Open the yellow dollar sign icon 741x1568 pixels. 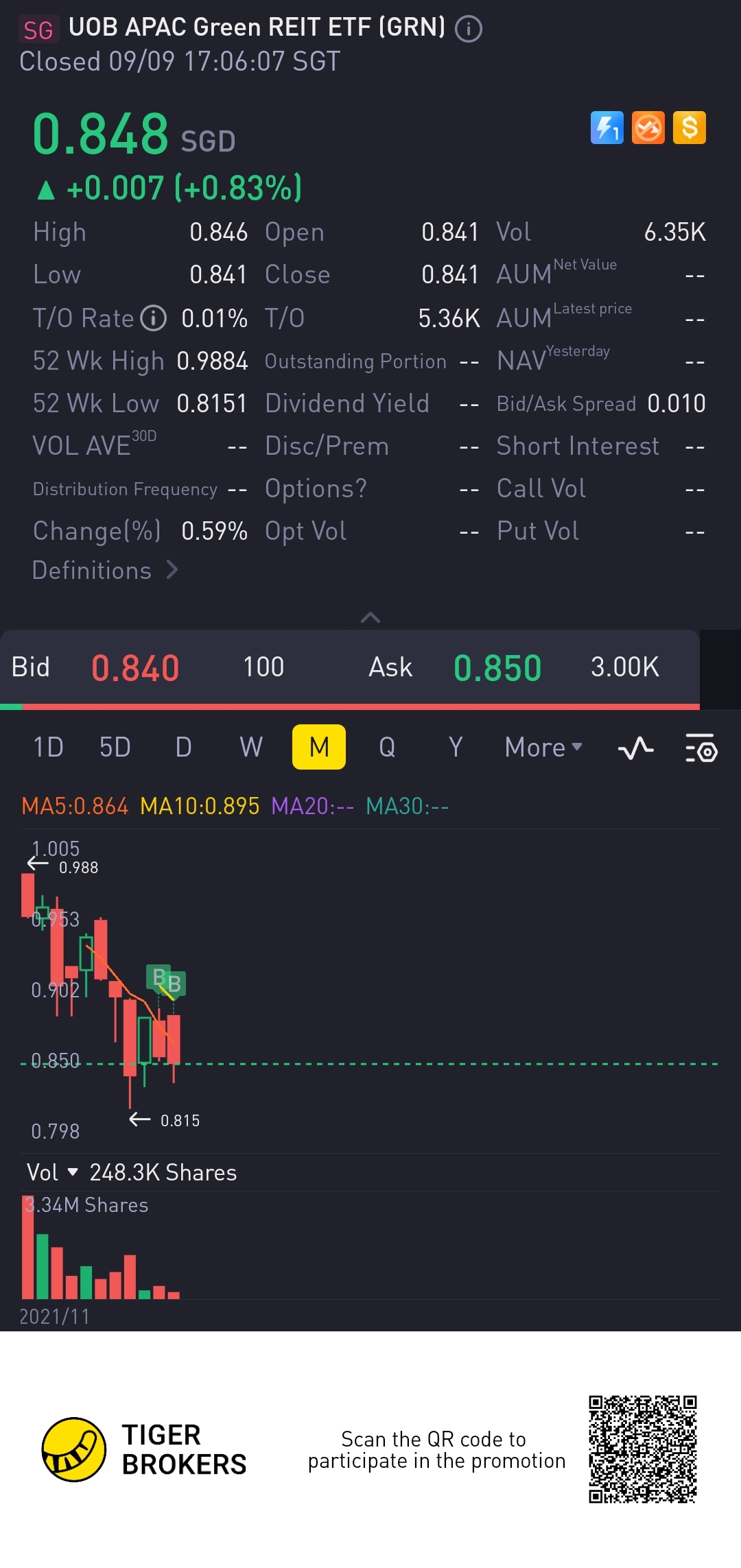tap(690, 128)
